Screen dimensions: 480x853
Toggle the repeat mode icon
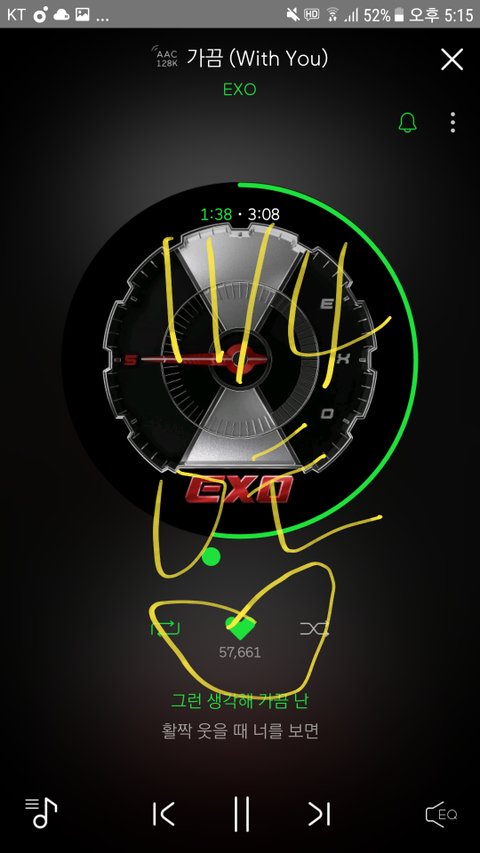point(165,628)
